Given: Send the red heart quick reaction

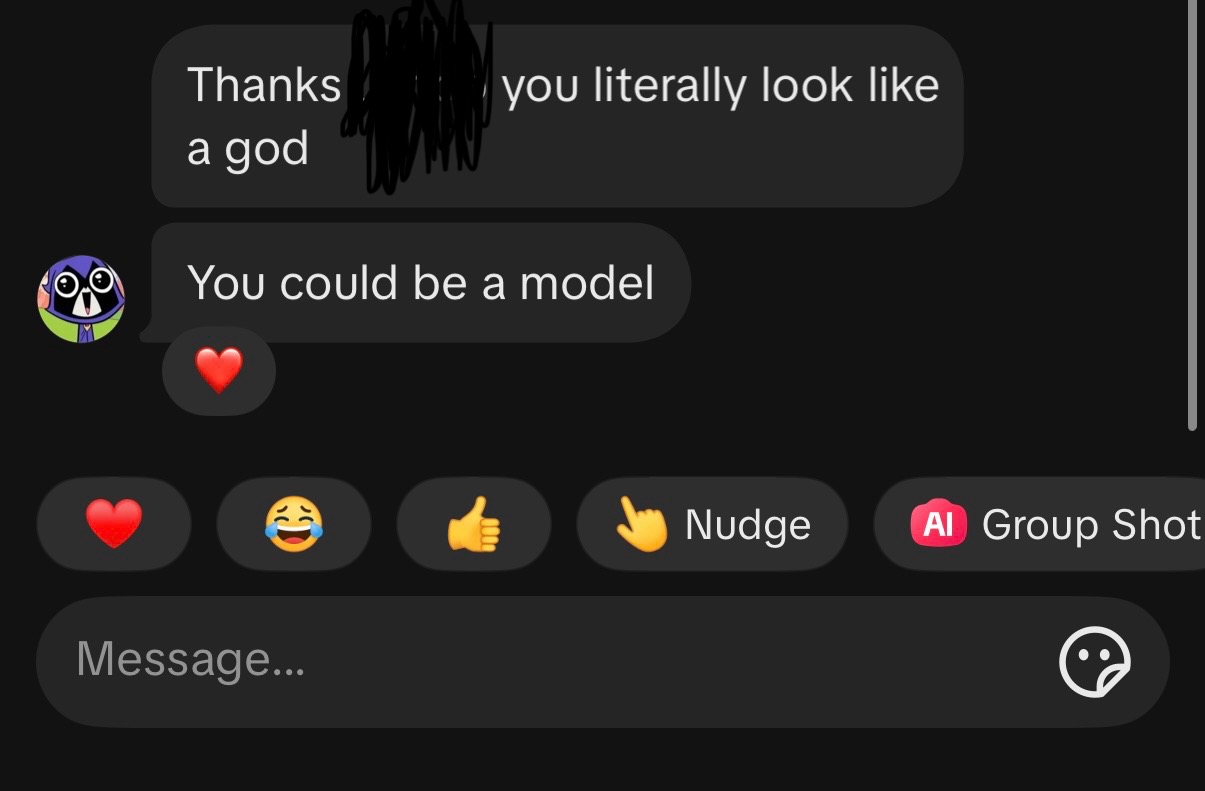Looking at the screenshot, I should click(113, 524).
